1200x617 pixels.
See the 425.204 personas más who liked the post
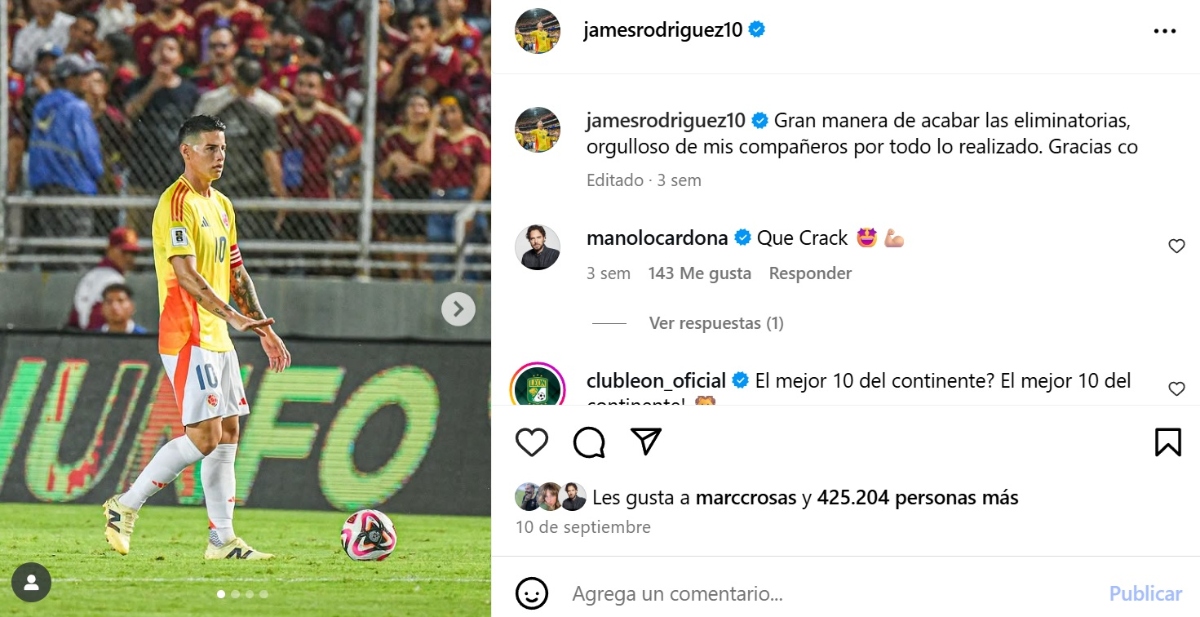tap(917, 497)
